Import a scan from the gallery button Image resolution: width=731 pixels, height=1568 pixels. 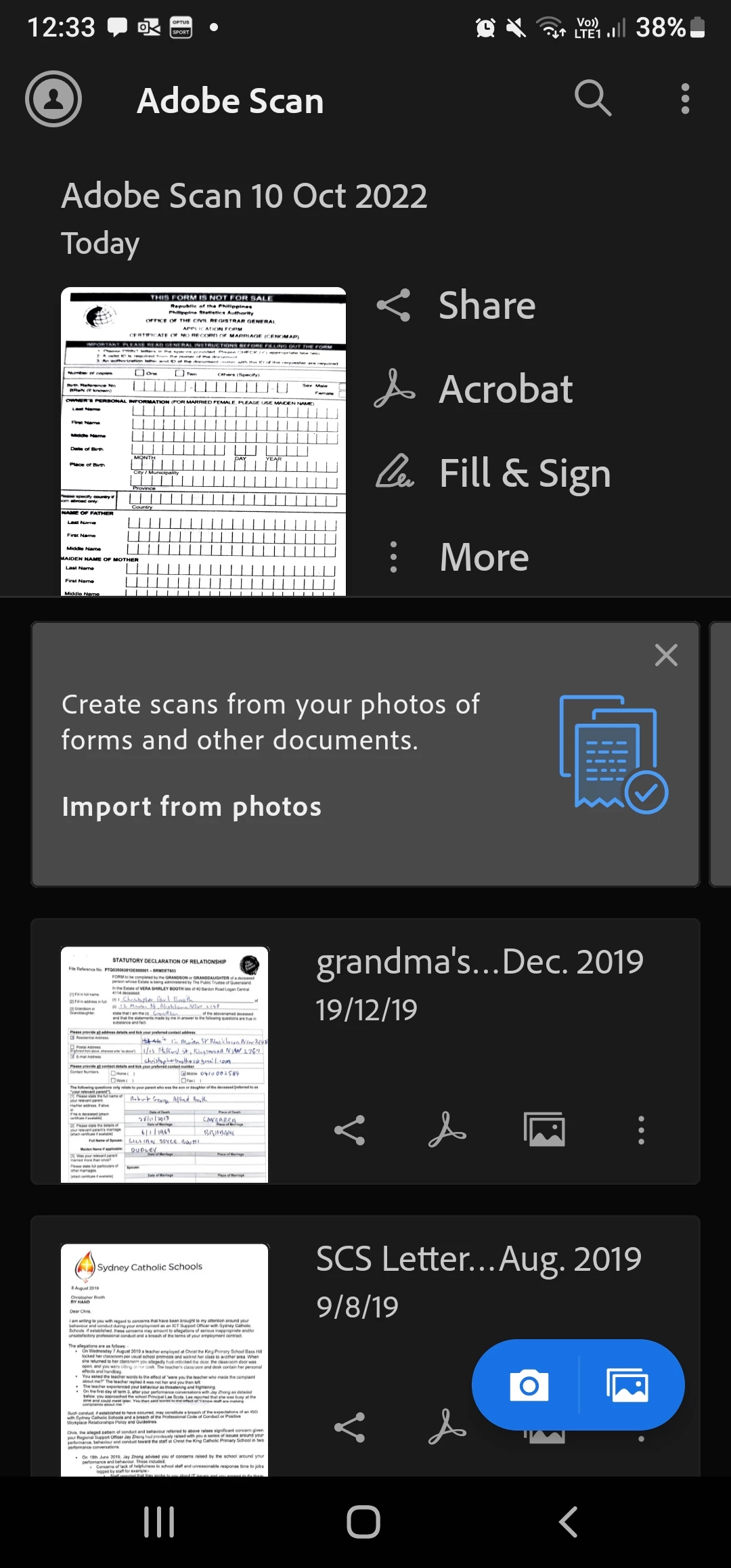[x=628, y=1386]
